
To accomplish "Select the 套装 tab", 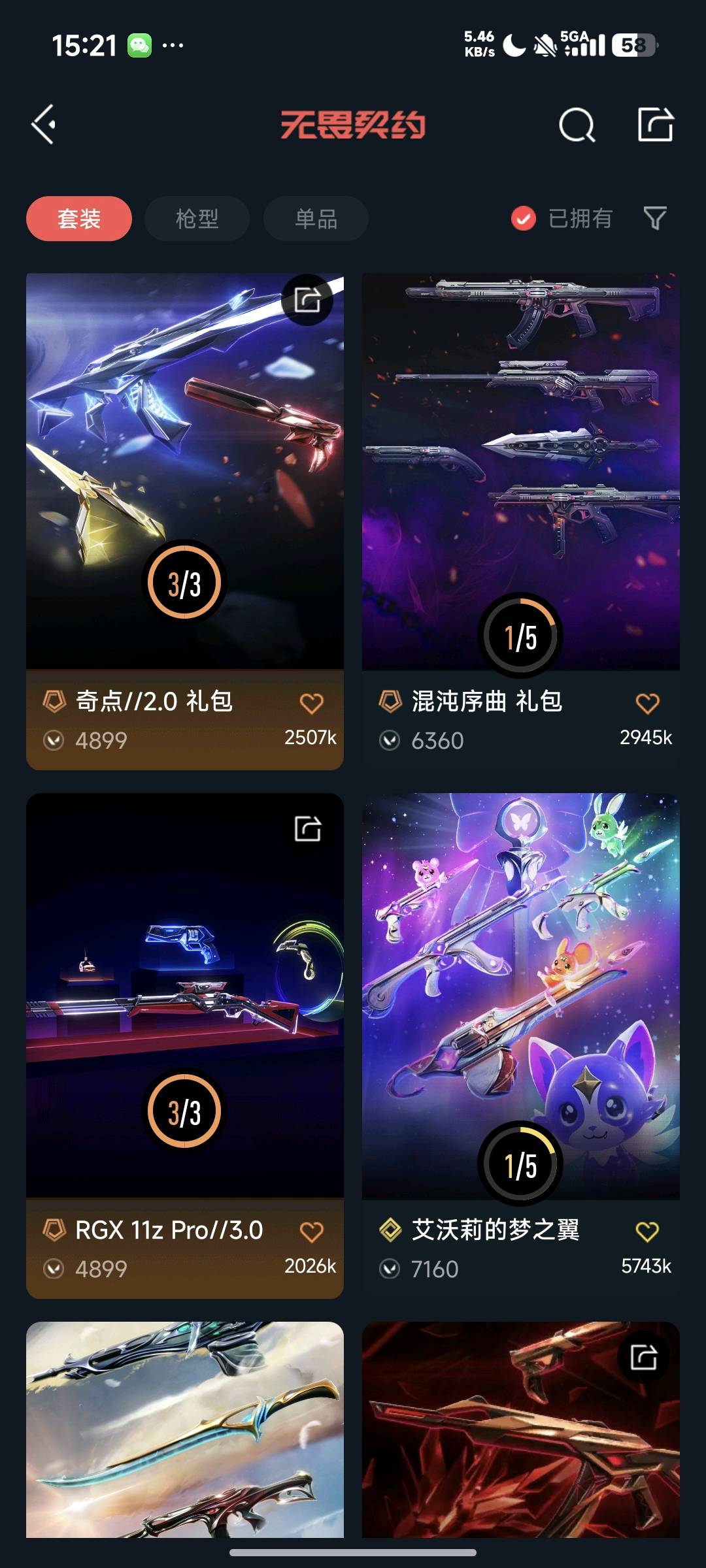I will 79,219.
